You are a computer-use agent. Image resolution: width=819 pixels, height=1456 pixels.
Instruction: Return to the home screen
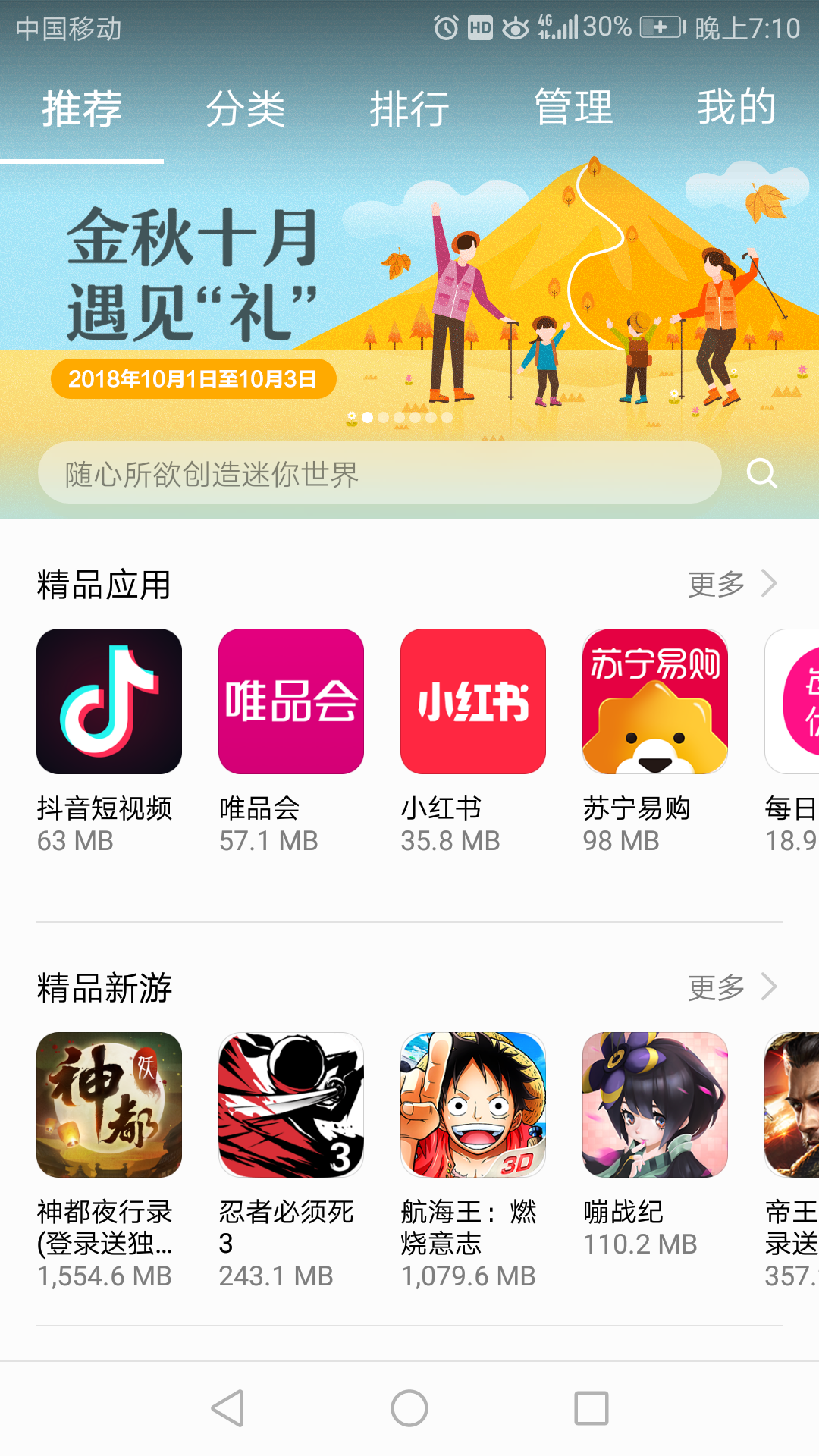pyautogui.click(x=409, y=1408)
